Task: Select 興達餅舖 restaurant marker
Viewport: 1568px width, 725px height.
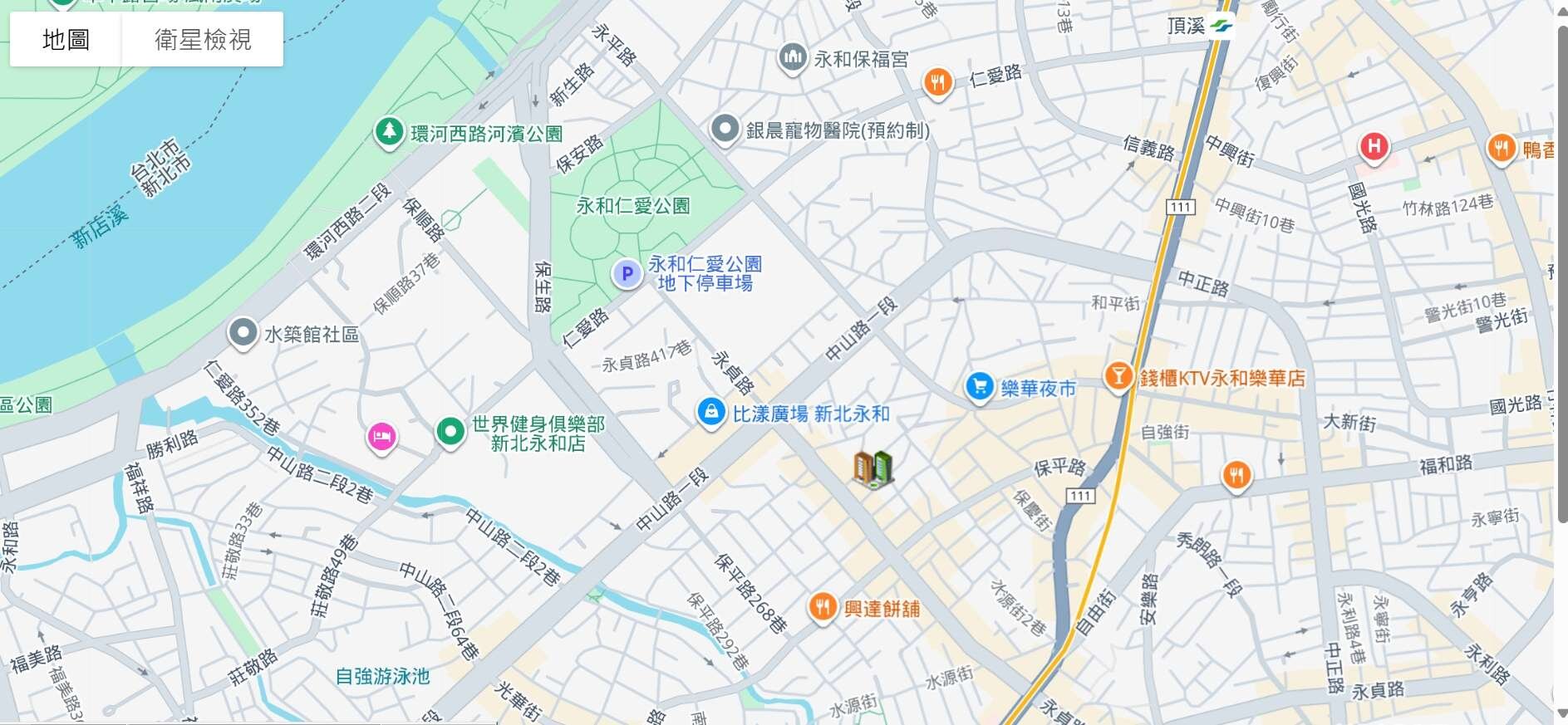Action: [823, 606]
